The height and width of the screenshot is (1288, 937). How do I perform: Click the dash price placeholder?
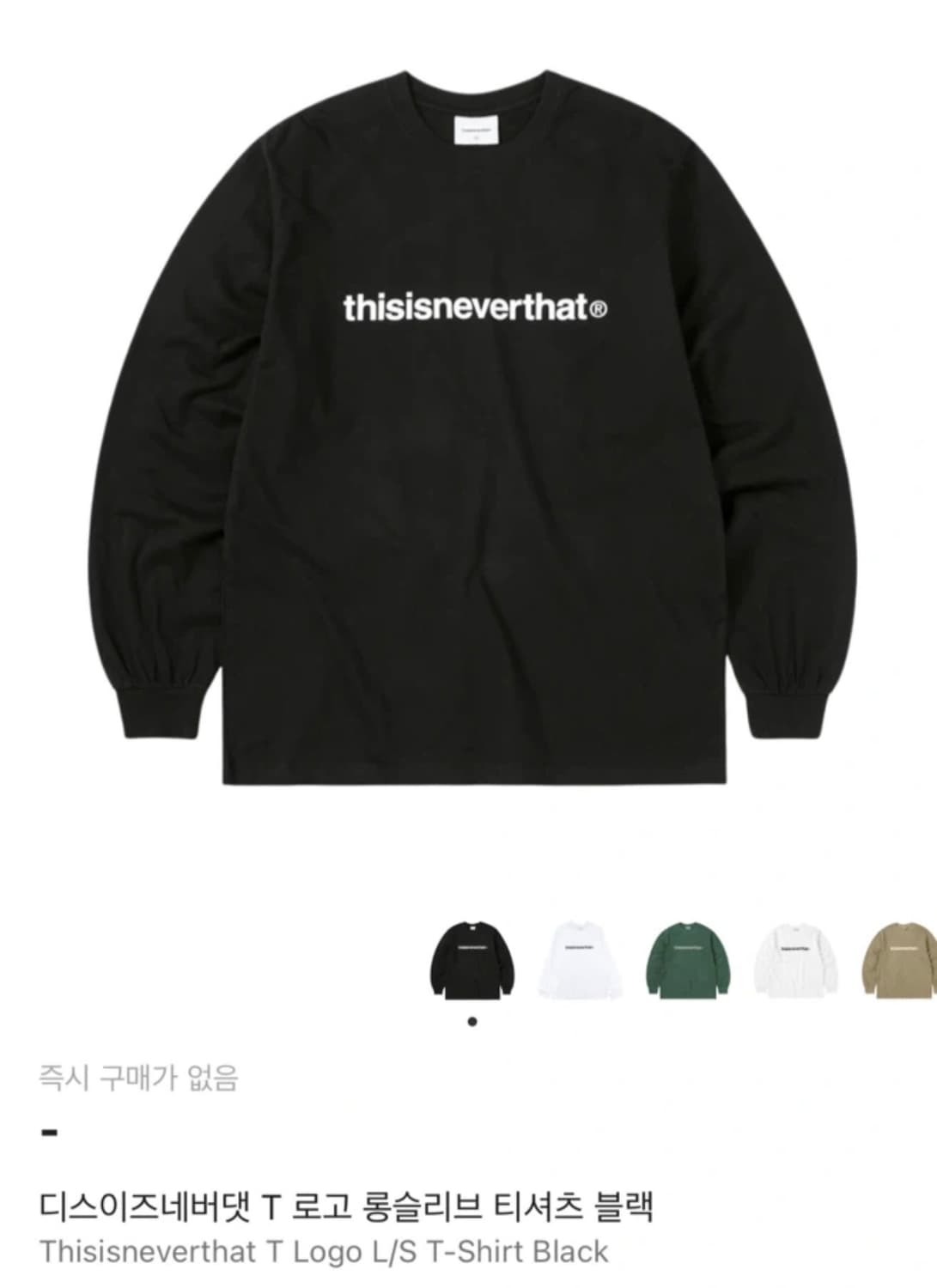tap(49, 1132)
